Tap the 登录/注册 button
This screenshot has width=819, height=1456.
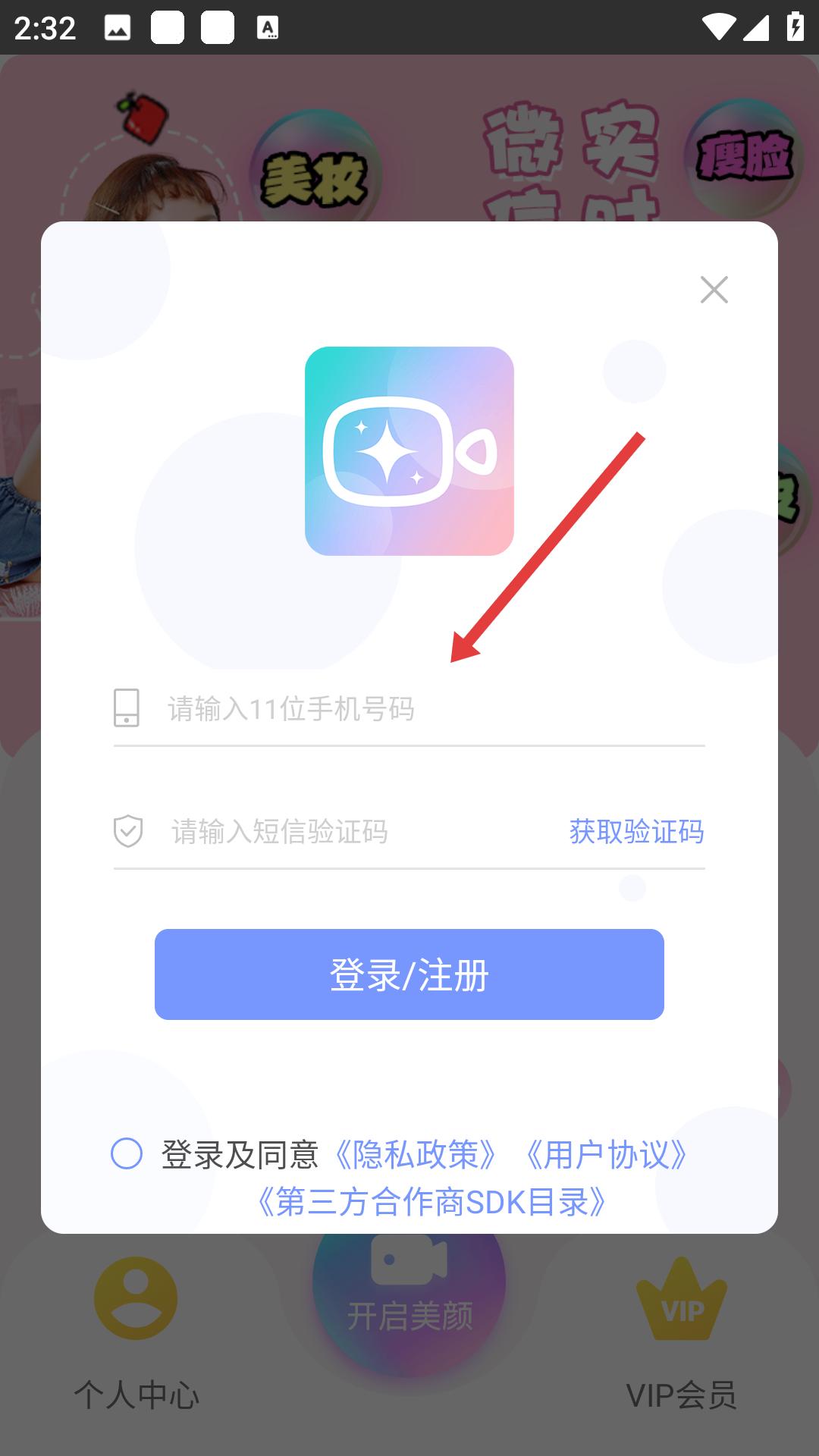(409, 974)
